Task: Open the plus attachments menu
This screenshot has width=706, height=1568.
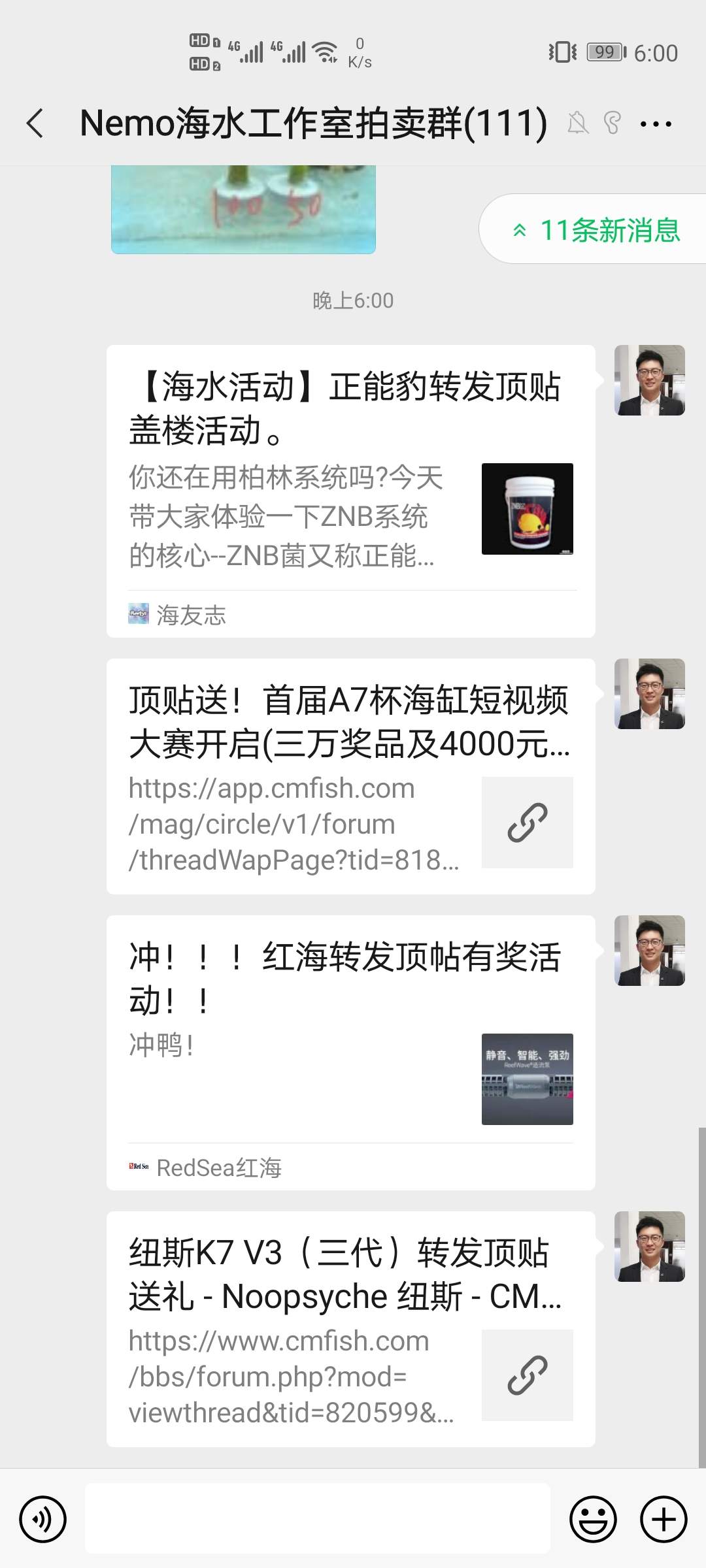Action: [x=663, y=1519]
